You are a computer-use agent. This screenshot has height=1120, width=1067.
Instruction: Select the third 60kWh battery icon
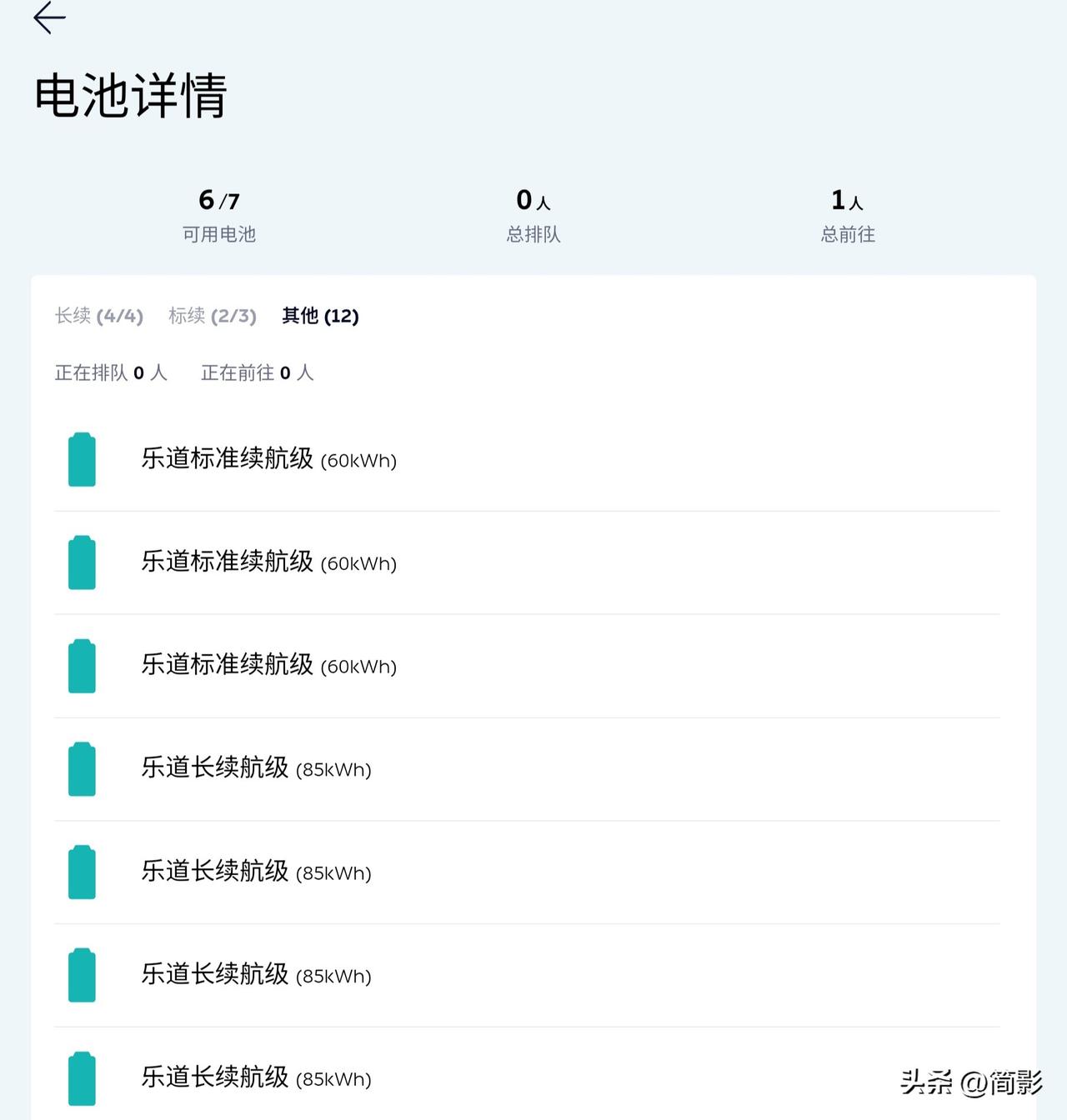pos(81,666)
